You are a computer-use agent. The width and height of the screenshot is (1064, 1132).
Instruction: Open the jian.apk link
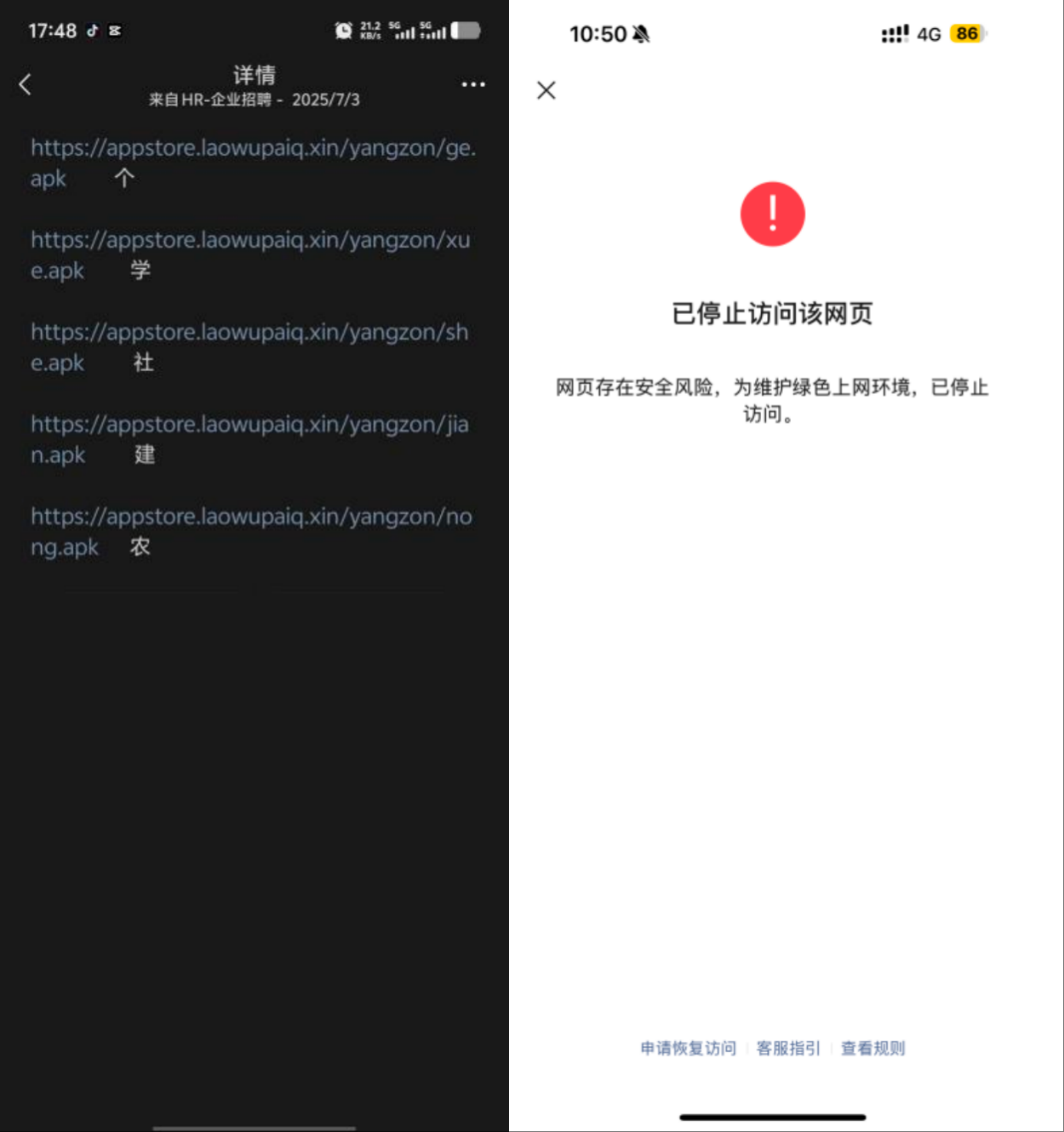tap(249, 425)
